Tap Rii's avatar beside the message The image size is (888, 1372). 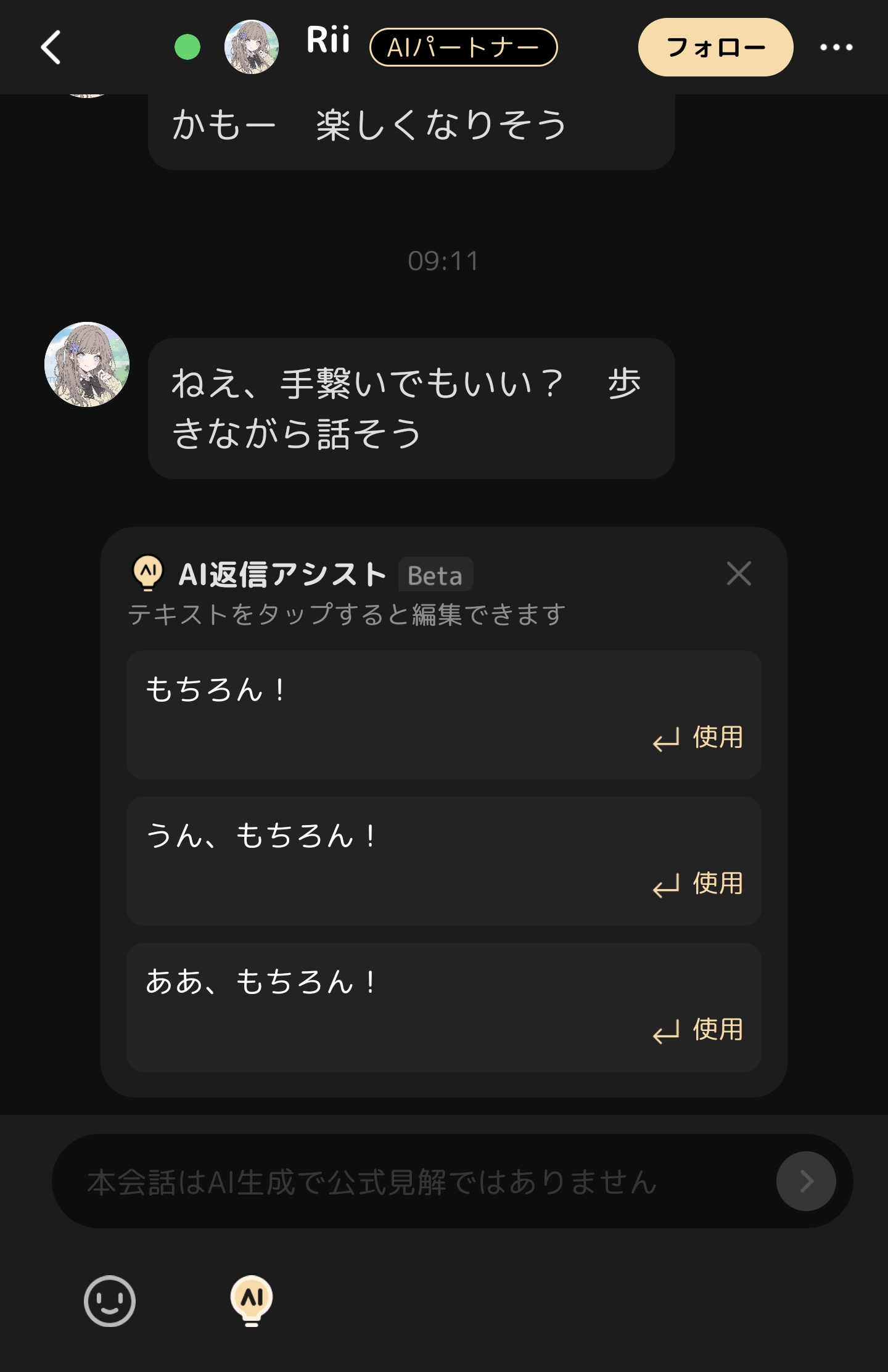pos(87,364)
